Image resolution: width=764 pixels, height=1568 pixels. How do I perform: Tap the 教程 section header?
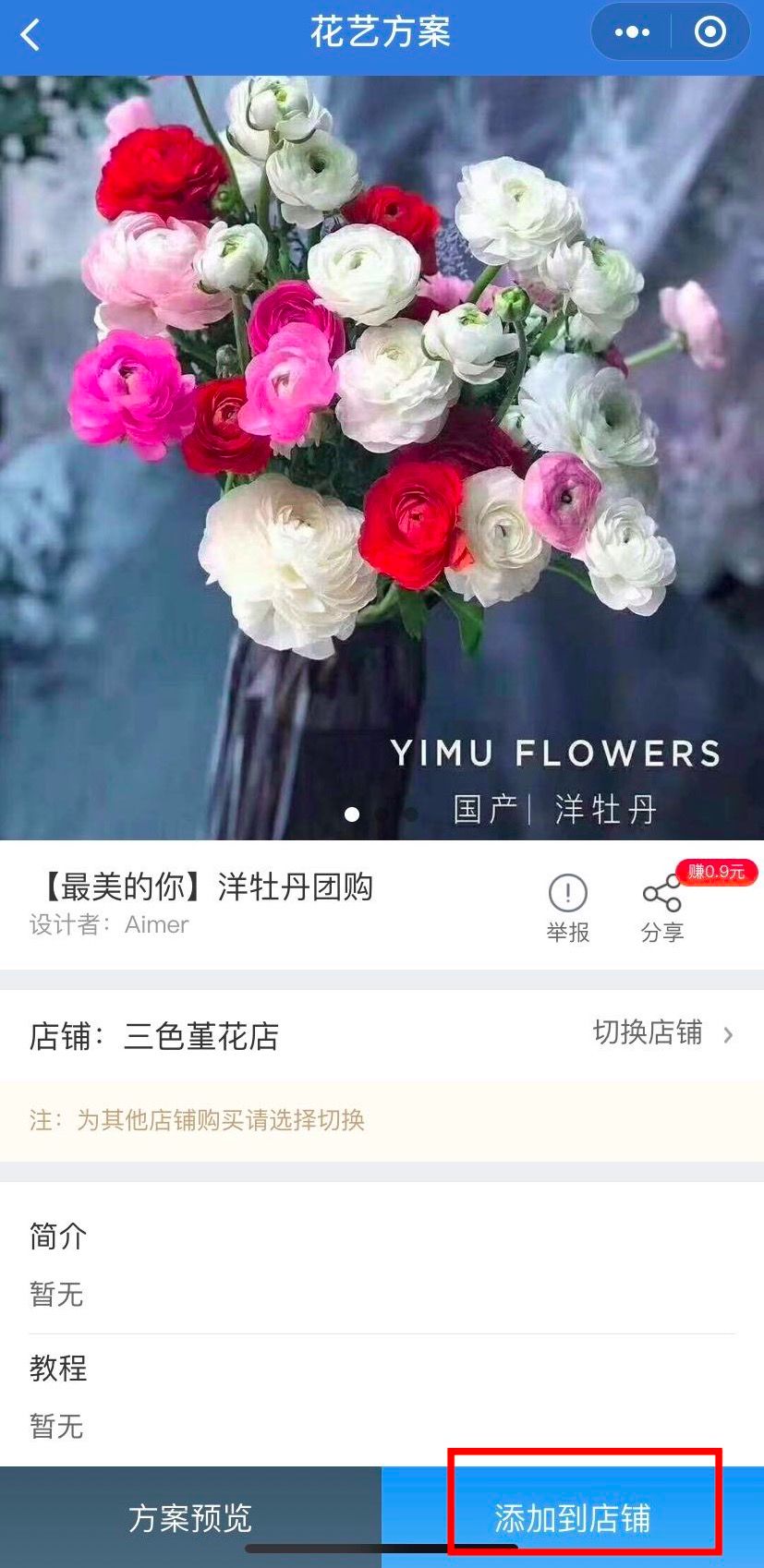point(55,1369)
